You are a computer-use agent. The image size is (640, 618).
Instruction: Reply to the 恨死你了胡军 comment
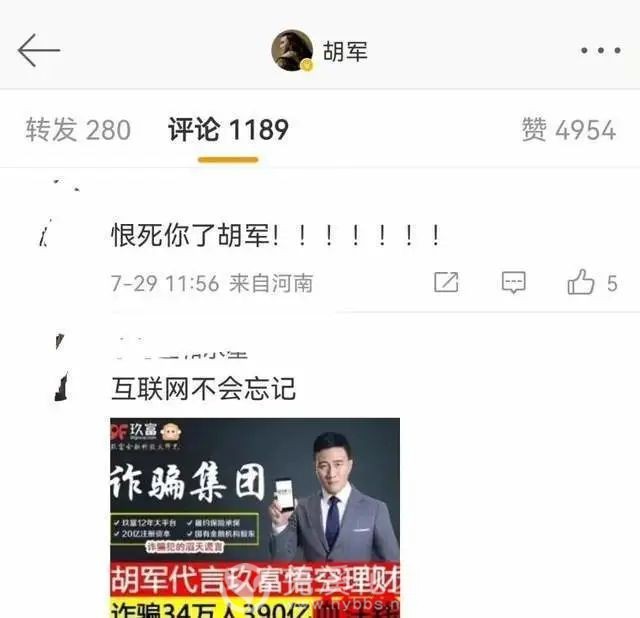[x=513, y=283]
